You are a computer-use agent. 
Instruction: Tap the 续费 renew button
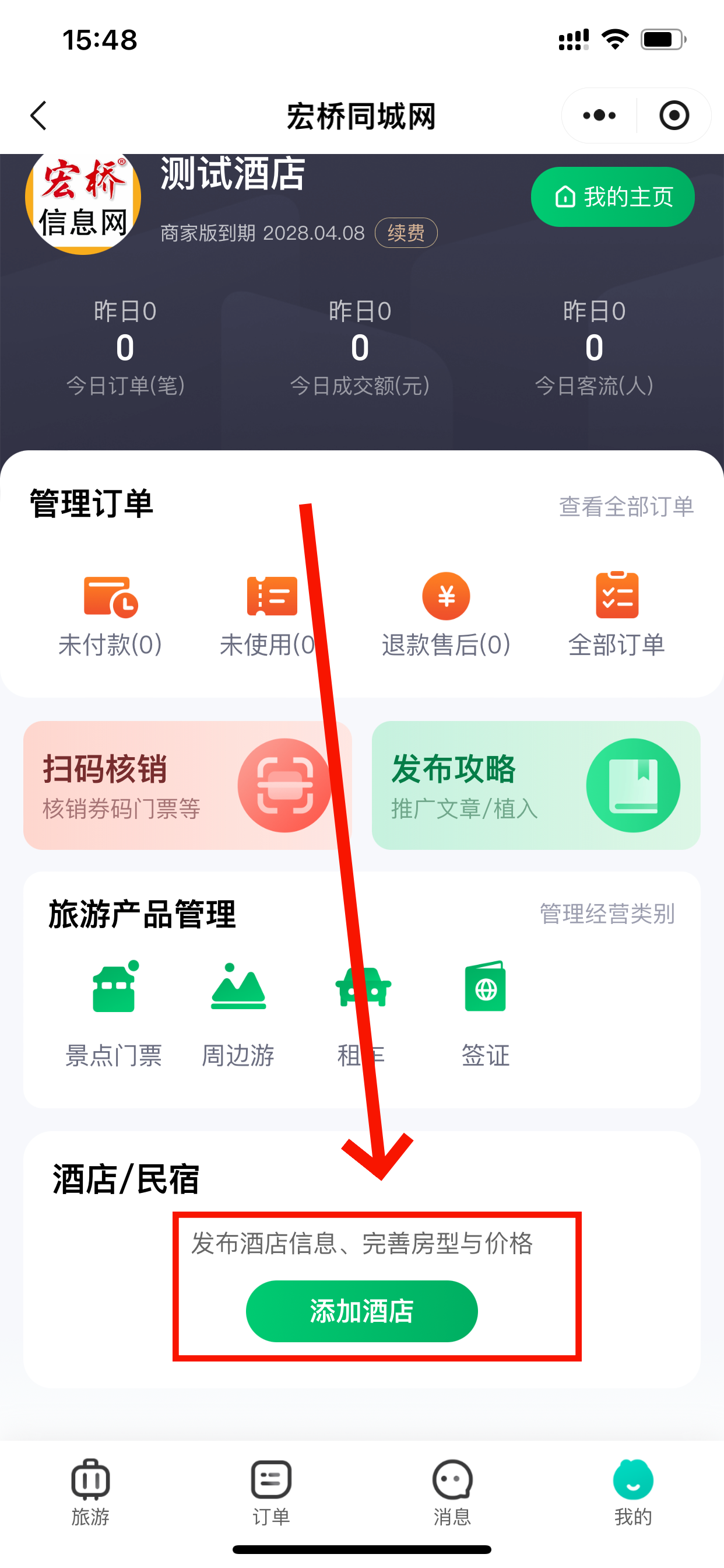pos(405,233)
